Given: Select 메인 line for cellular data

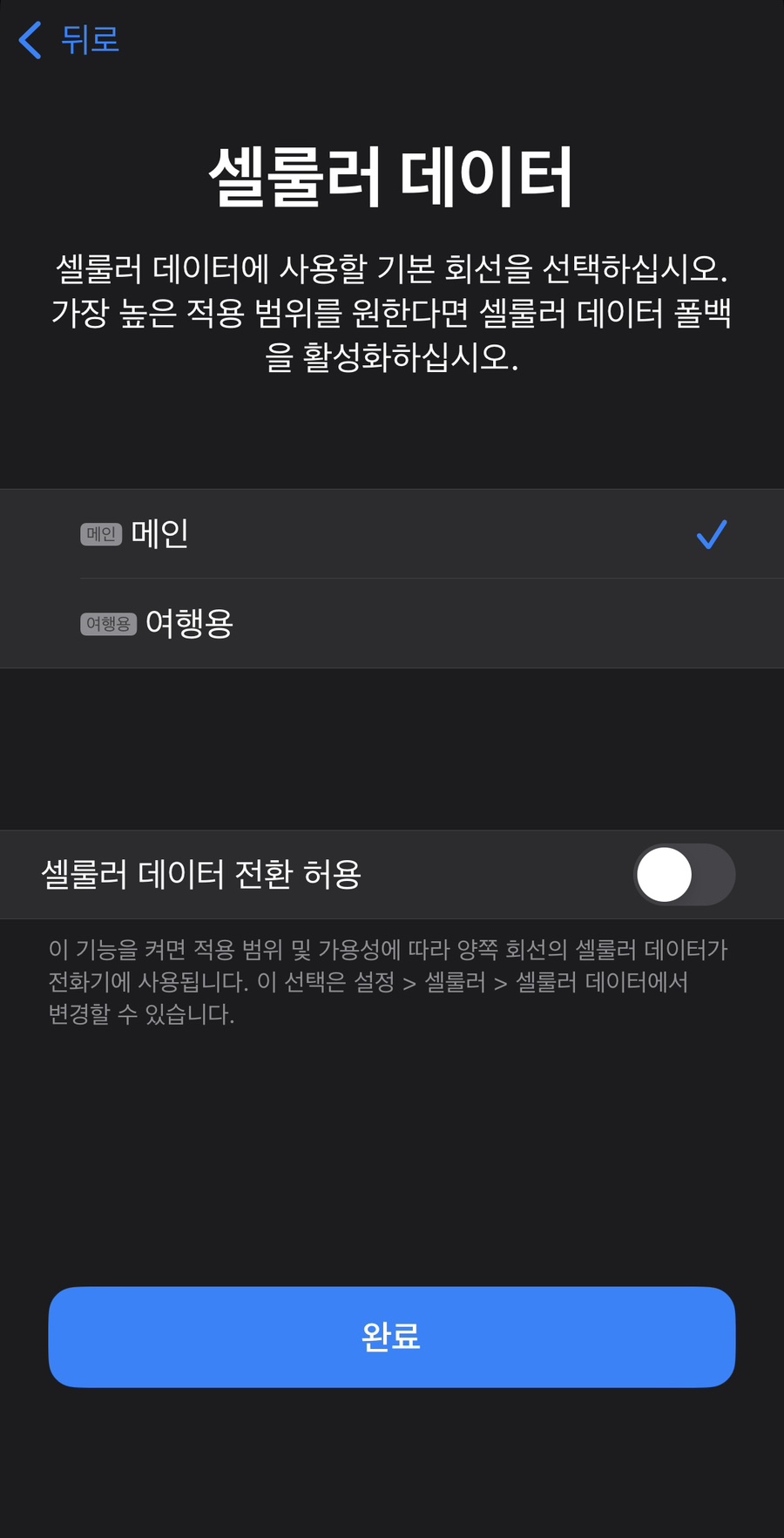Looking at the screenshot, I should pos(392,533).
